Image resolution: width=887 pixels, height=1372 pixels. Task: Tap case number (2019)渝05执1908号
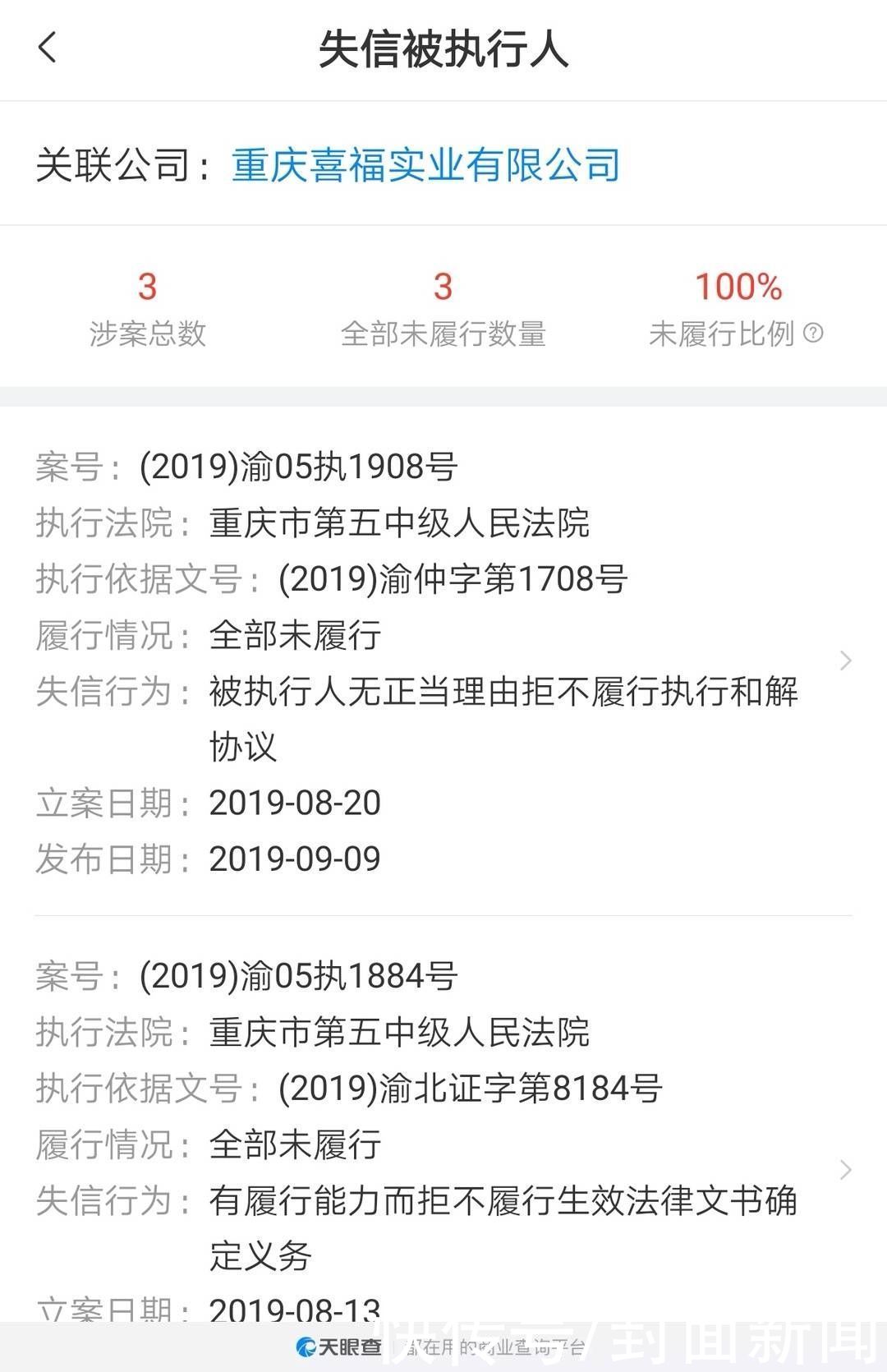pyautogui.click(x=300, y=464)
